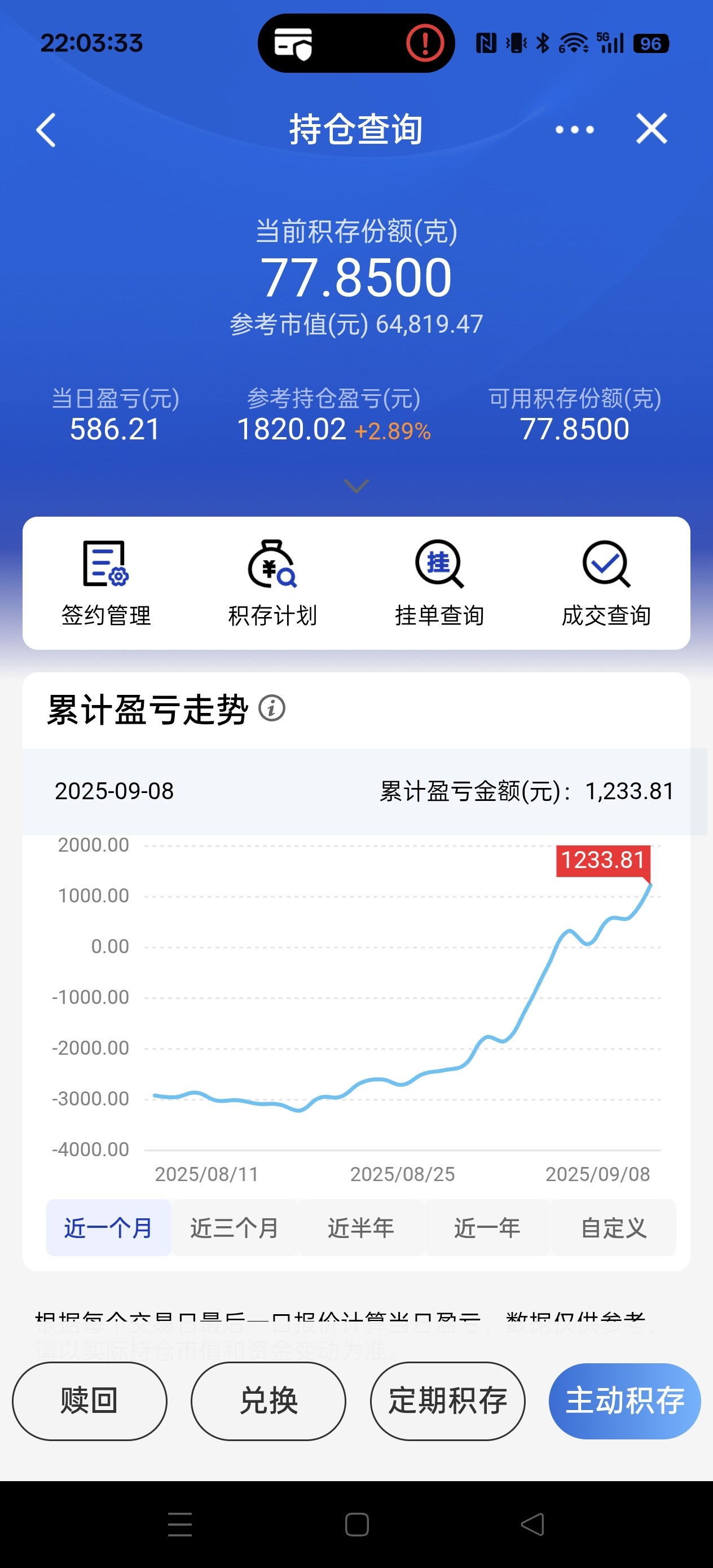Open the system recent apps view
This screenshot has width=713, height=1568.
[x=179, y=1524]
